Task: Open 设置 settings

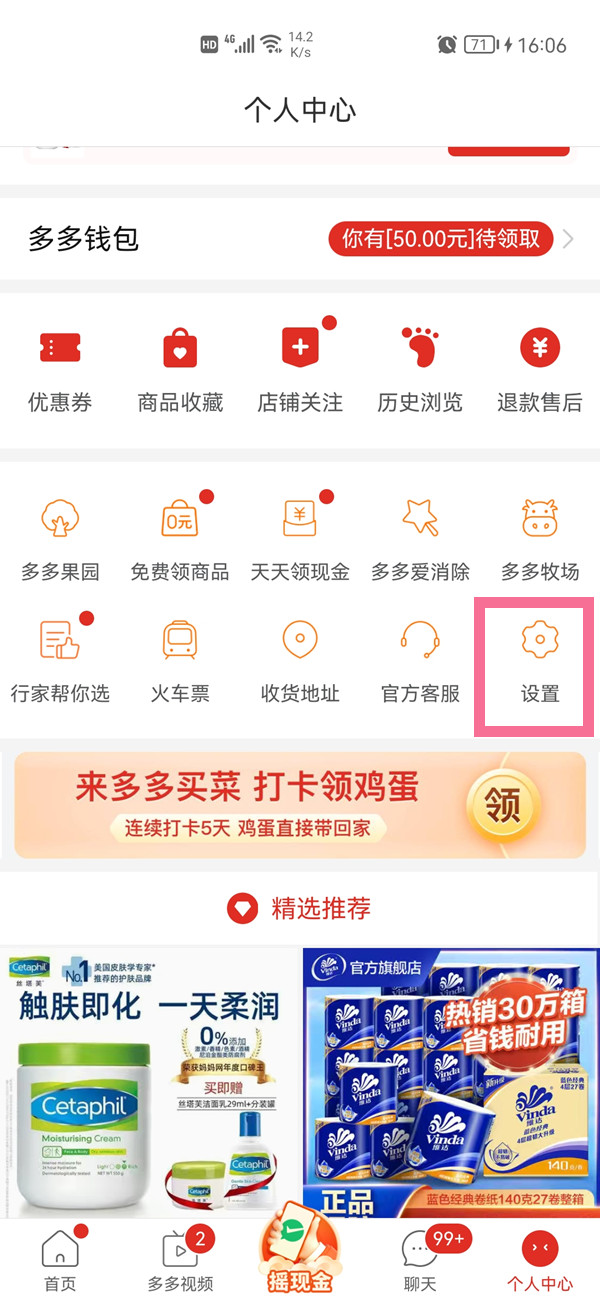Action: (x=540, y=660)
